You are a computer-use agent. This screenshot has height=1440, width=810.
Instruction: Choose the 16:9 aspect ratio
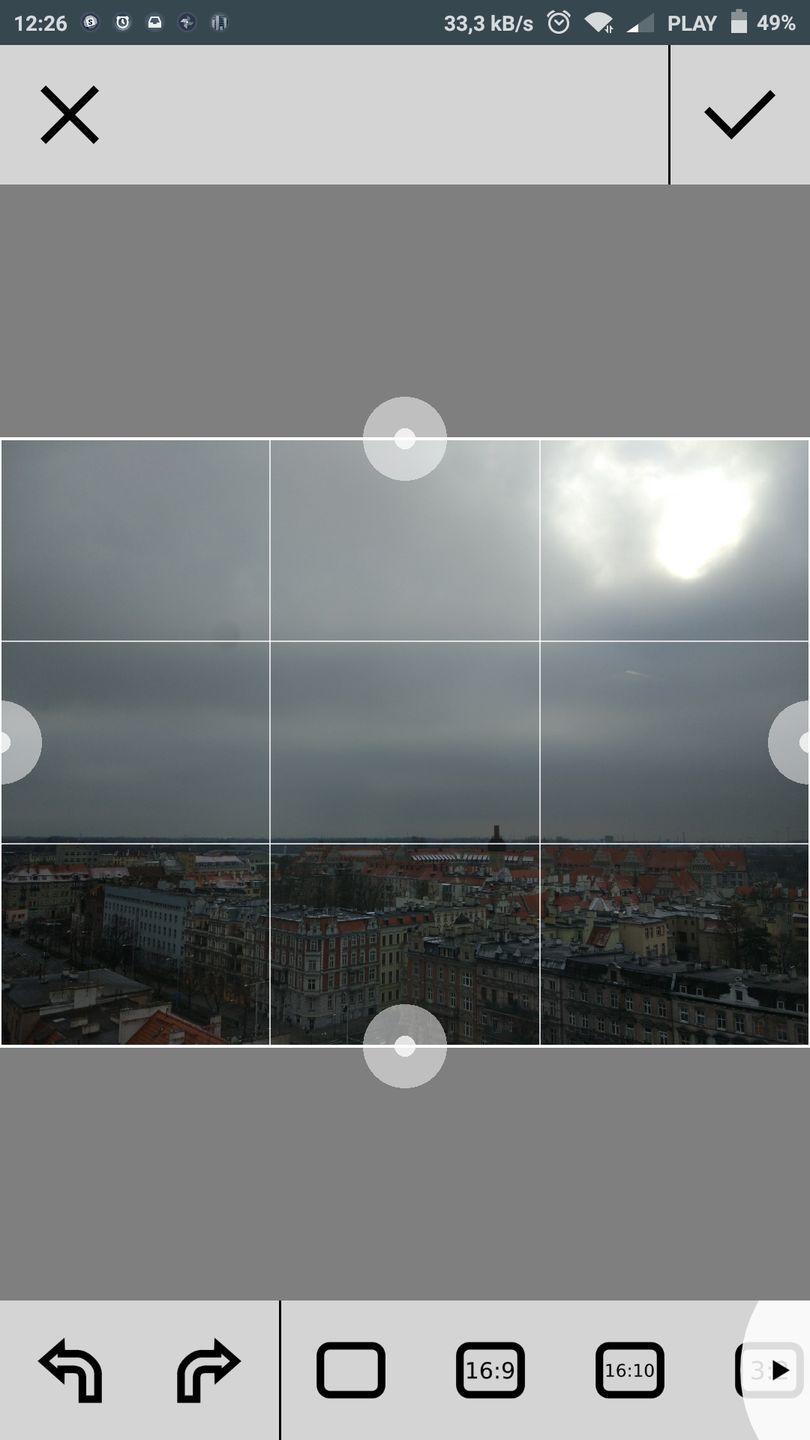coord(490,1370)
